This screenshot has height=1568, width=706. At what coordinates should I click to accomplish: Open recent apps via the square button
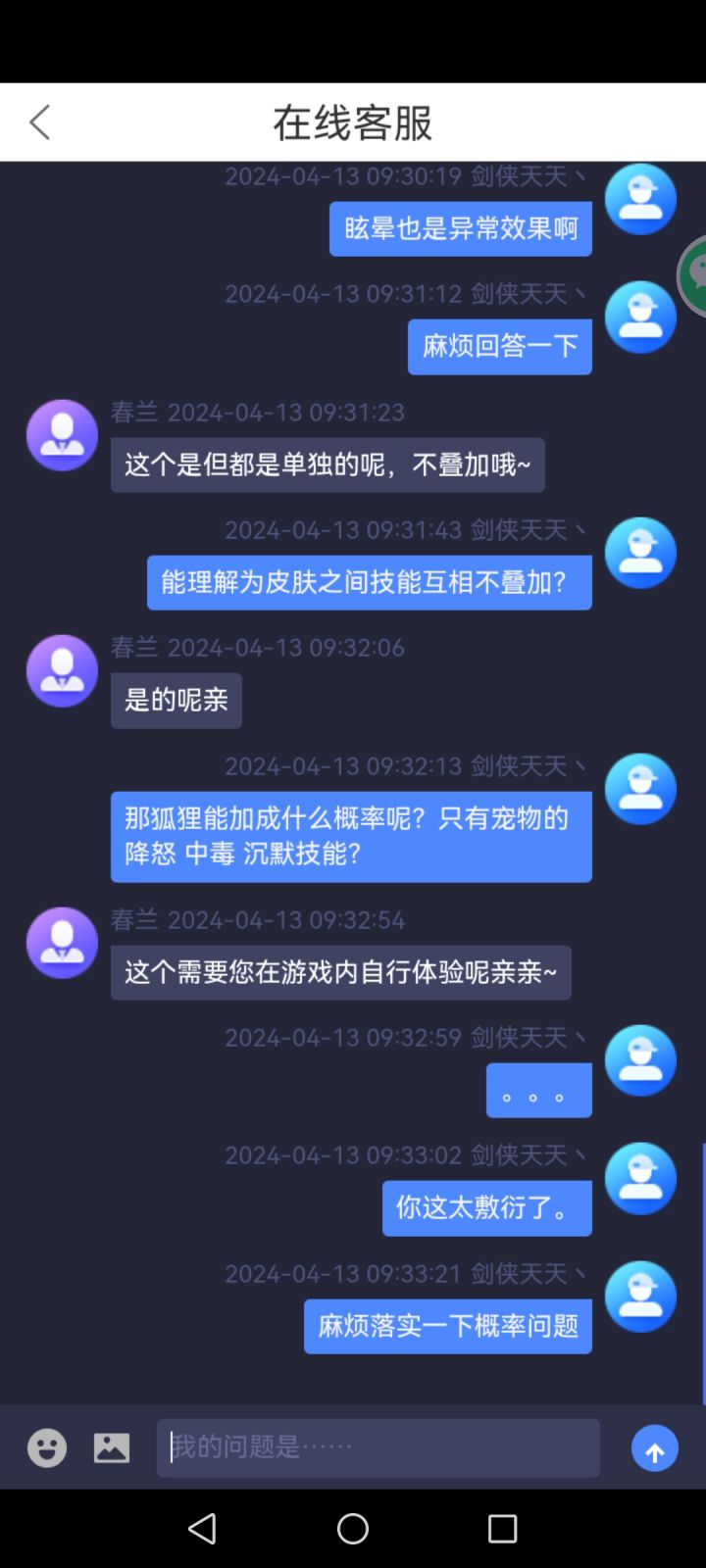pos(503,1528)
